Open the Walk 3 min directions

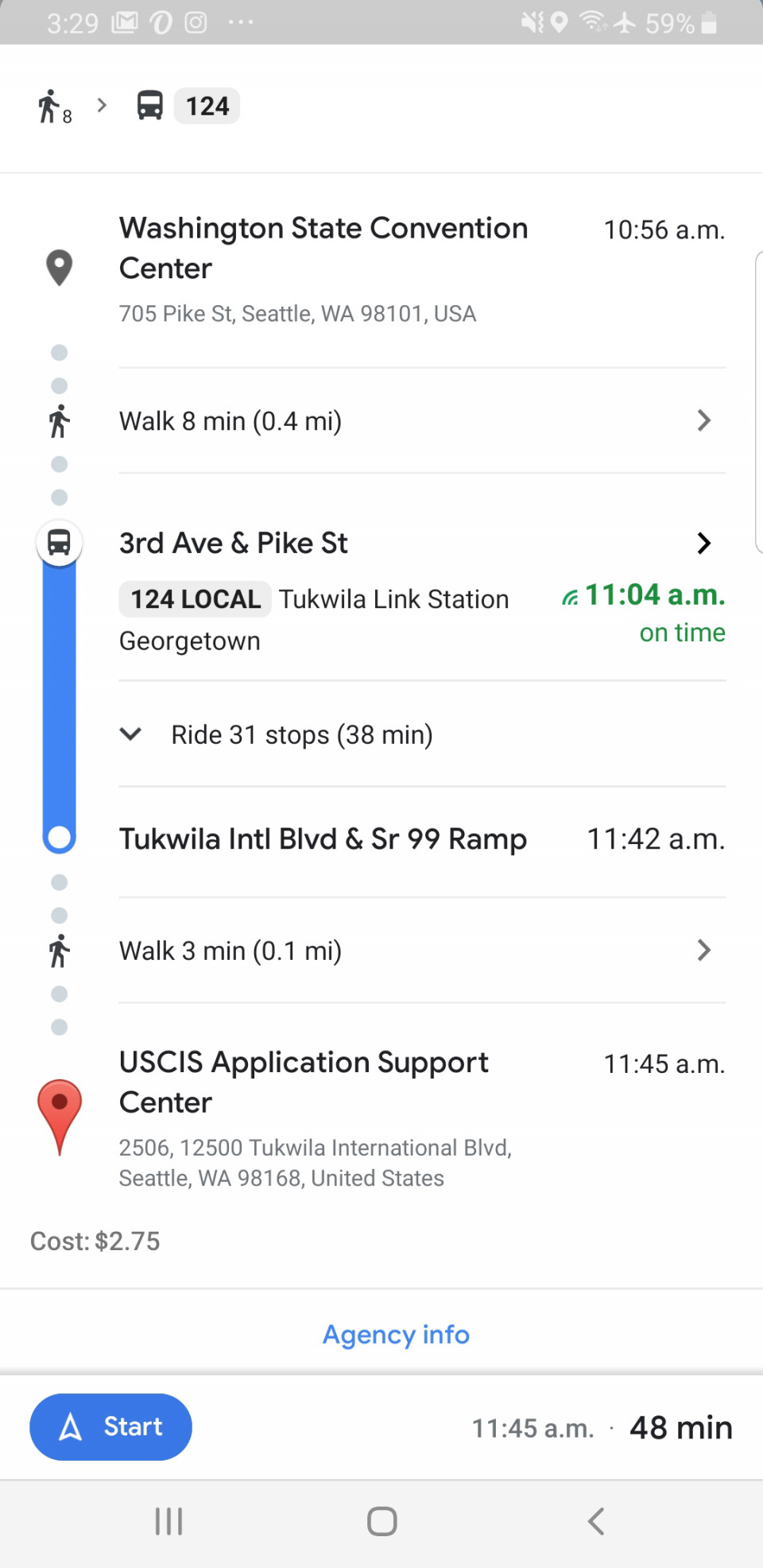pyautogui.click(x=422, y=950)
